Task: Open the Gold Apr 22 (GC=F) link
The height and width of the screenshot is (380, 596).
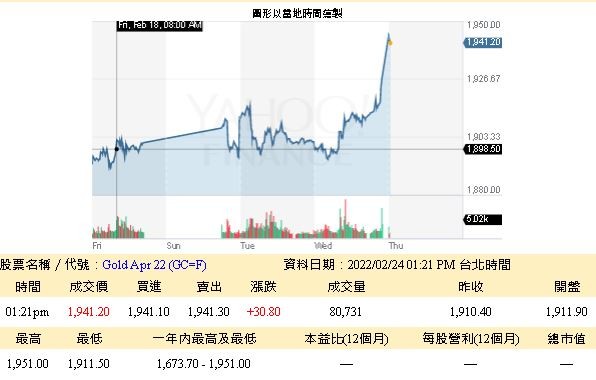Action: [154, 264]
